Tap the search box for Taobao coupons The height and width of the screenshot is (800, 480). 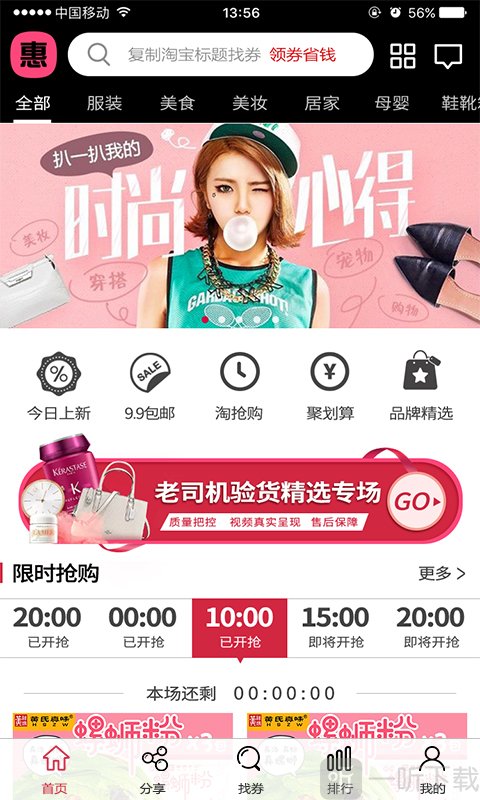click(x=221, y=55)
